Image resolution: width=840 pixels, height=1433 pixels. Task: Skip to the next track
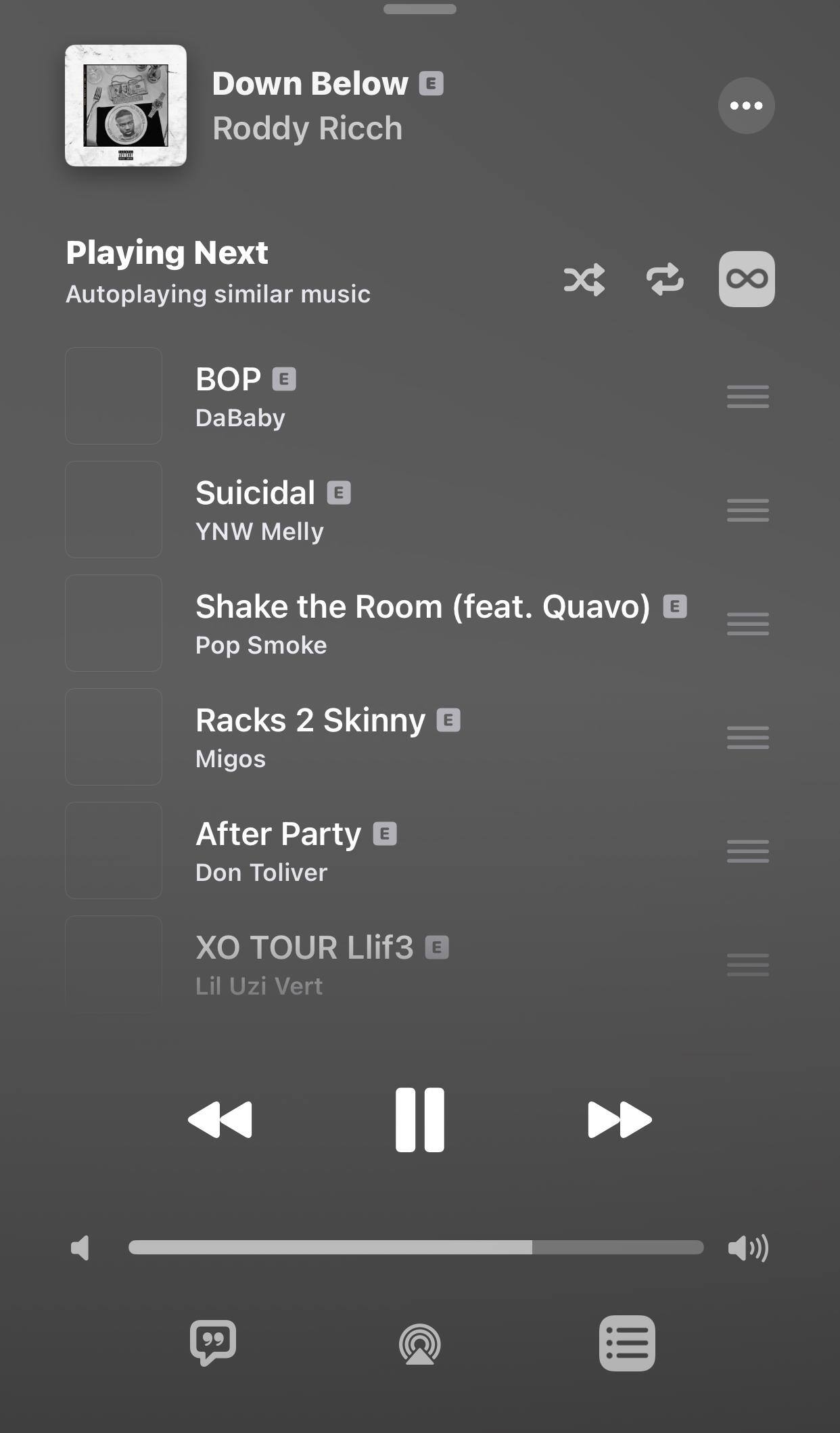point(619,1120)
